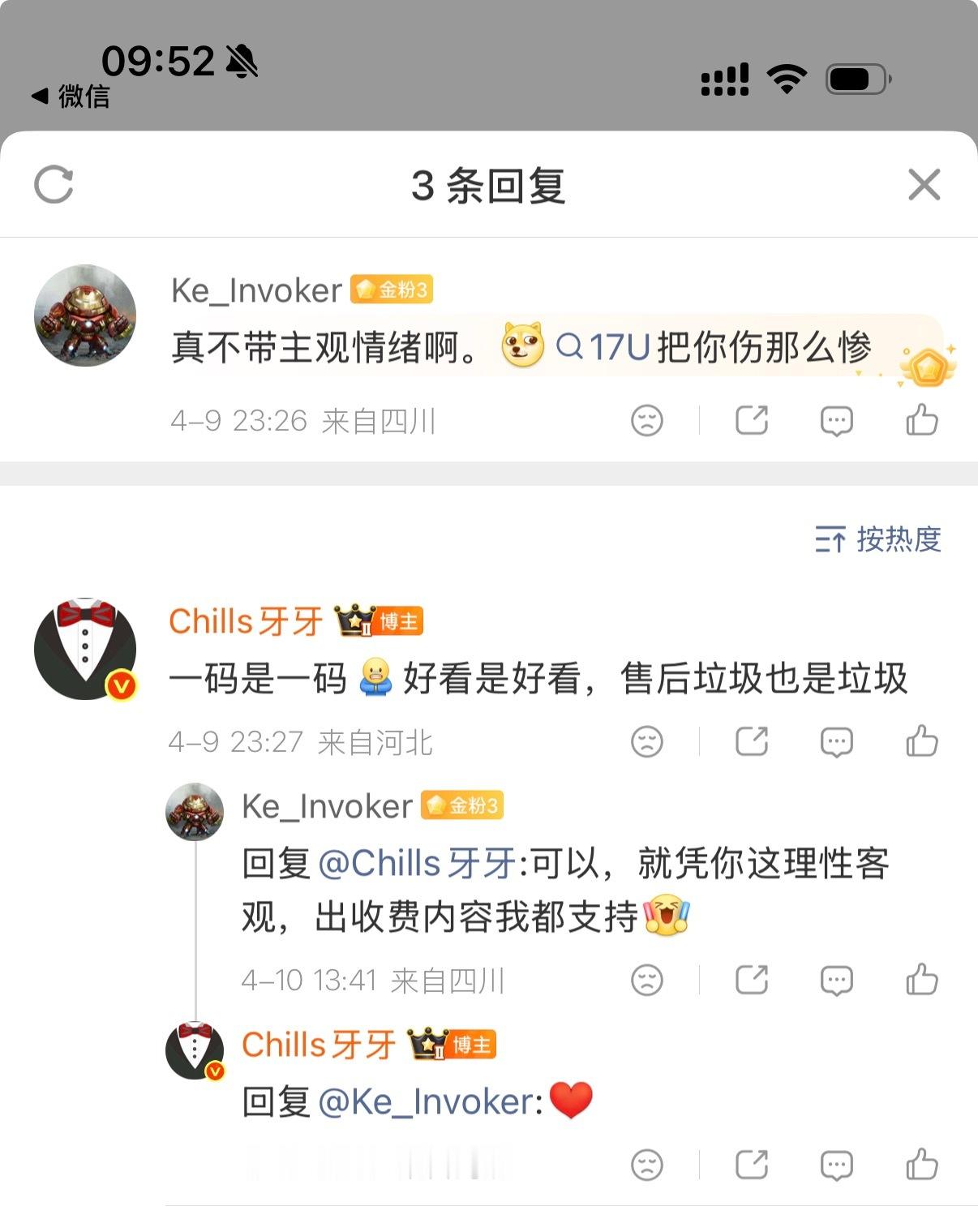Tap the search icon before the 17U link
This screenshot has height=1232, width=978.
click(573, 346)
